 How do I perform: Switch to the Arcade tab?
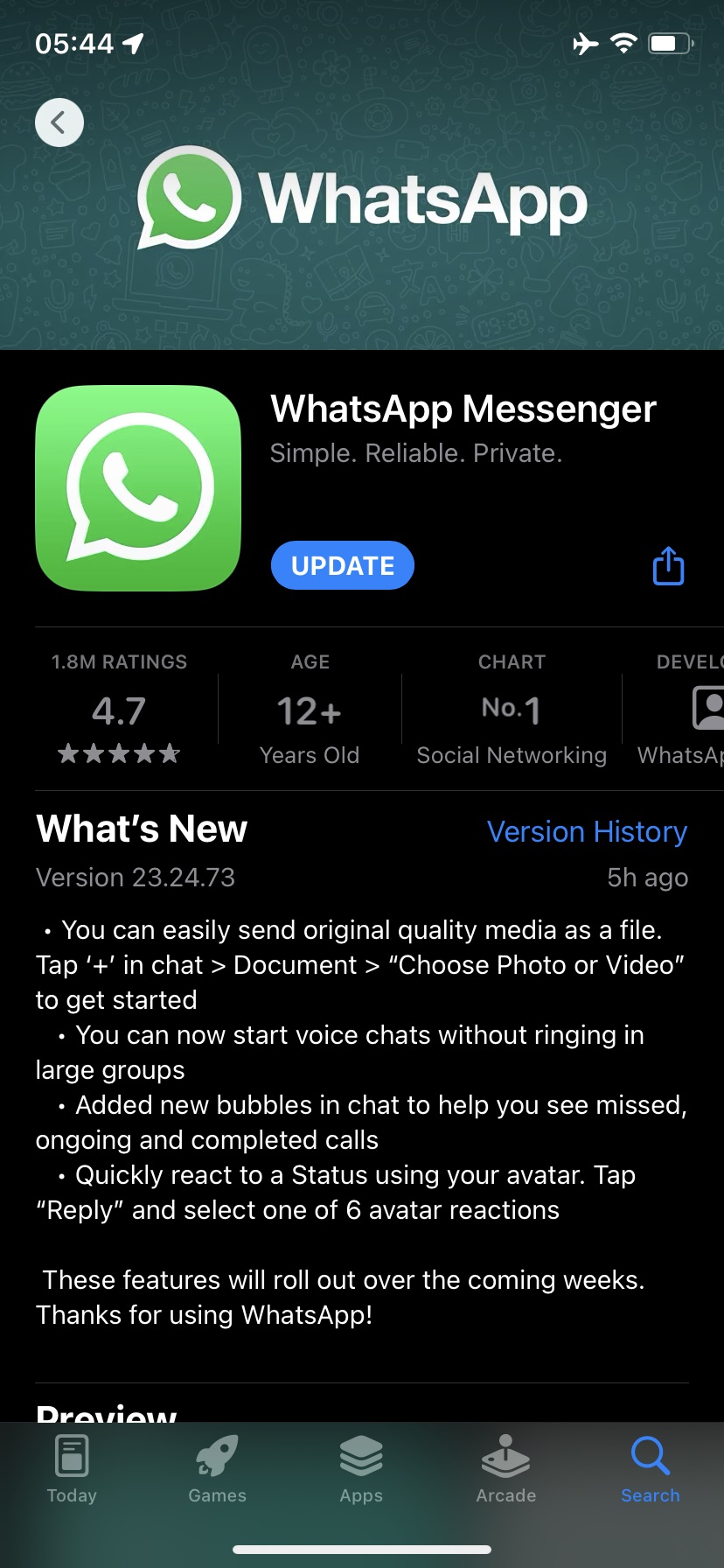tap(505, 1470)
